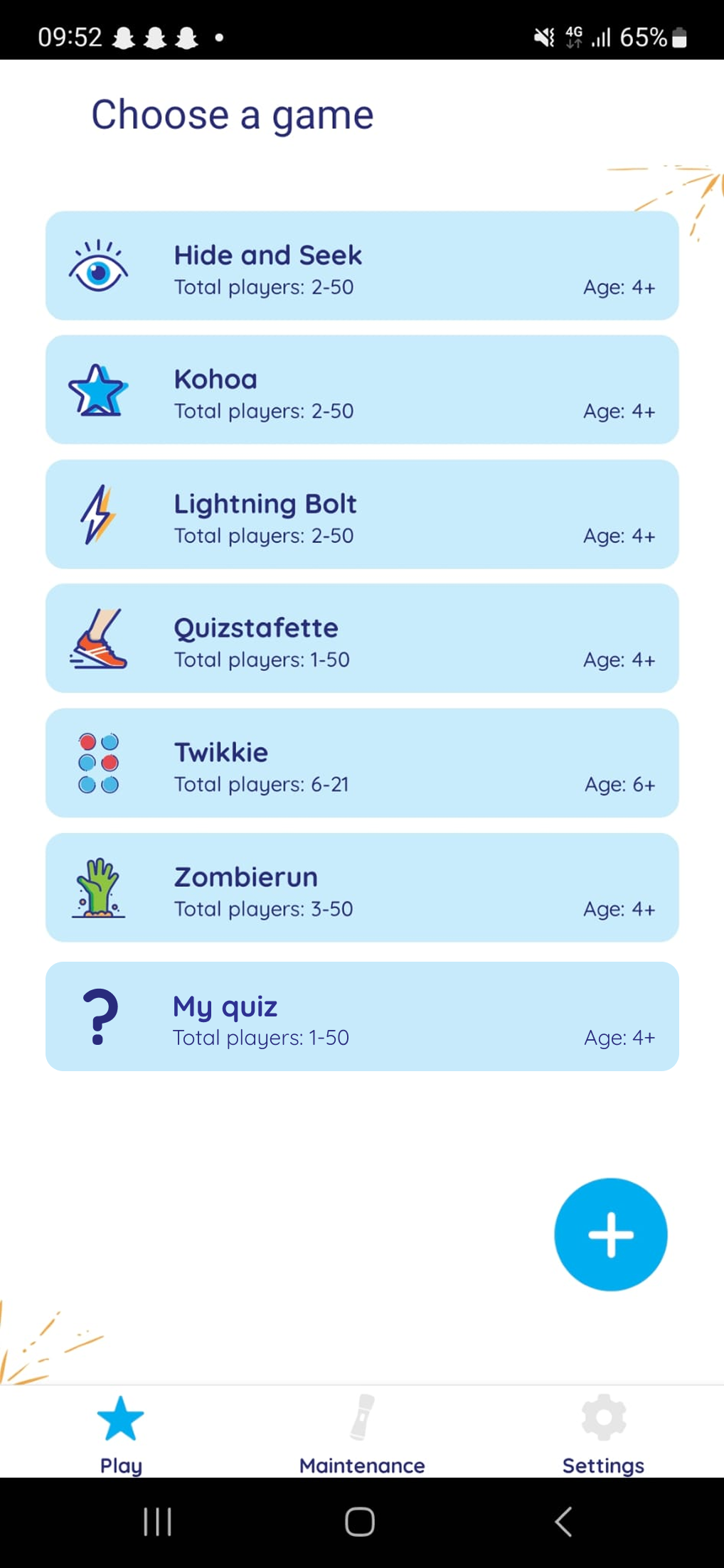
Task: Open the Hide and Seek game
Action: coord(361,266)
